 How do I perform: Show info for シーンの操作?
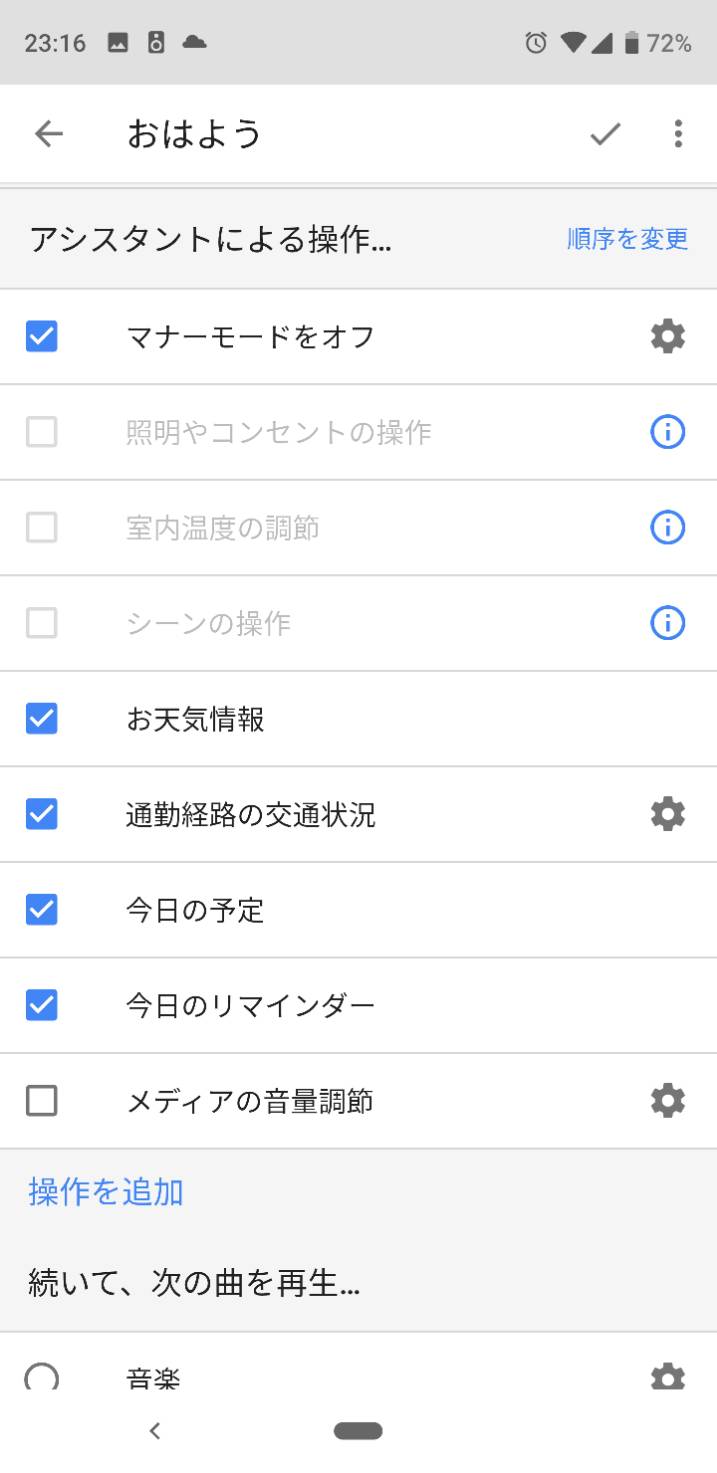point(668,623)
